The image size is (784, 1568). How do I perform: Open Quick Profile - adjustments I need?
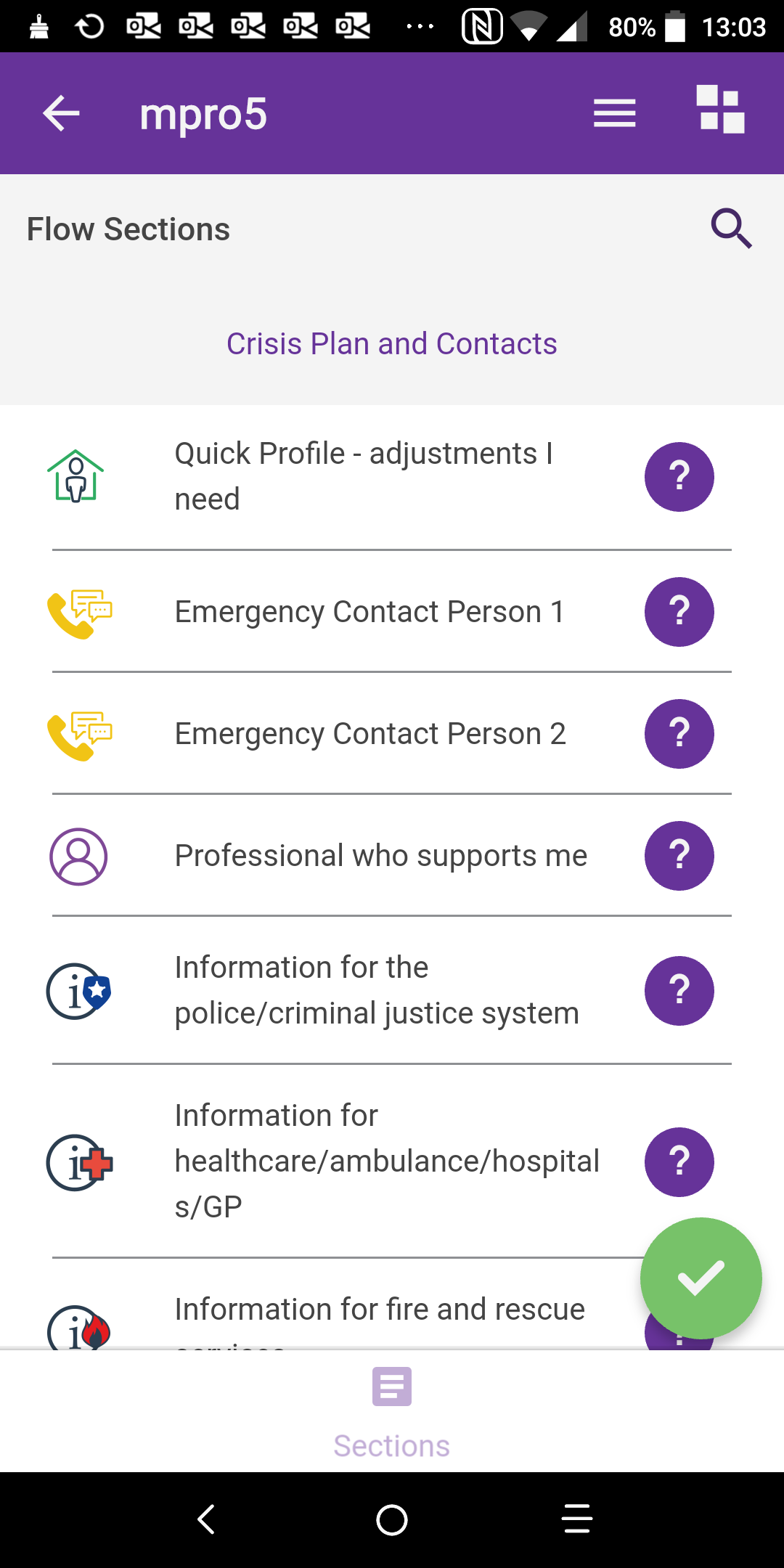pyautogui.click(x=392, y=476)
